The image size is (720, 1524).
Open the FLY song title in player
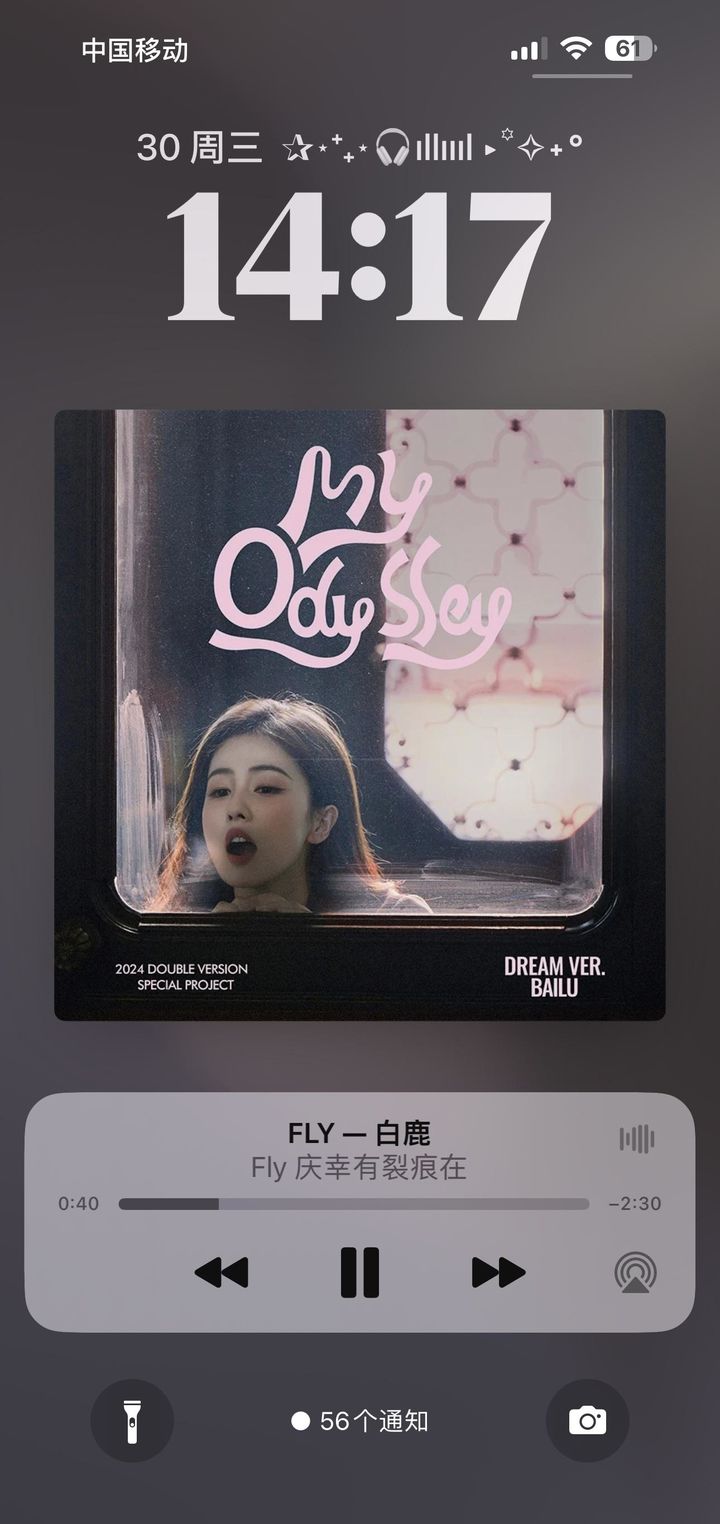point(359,1133)
